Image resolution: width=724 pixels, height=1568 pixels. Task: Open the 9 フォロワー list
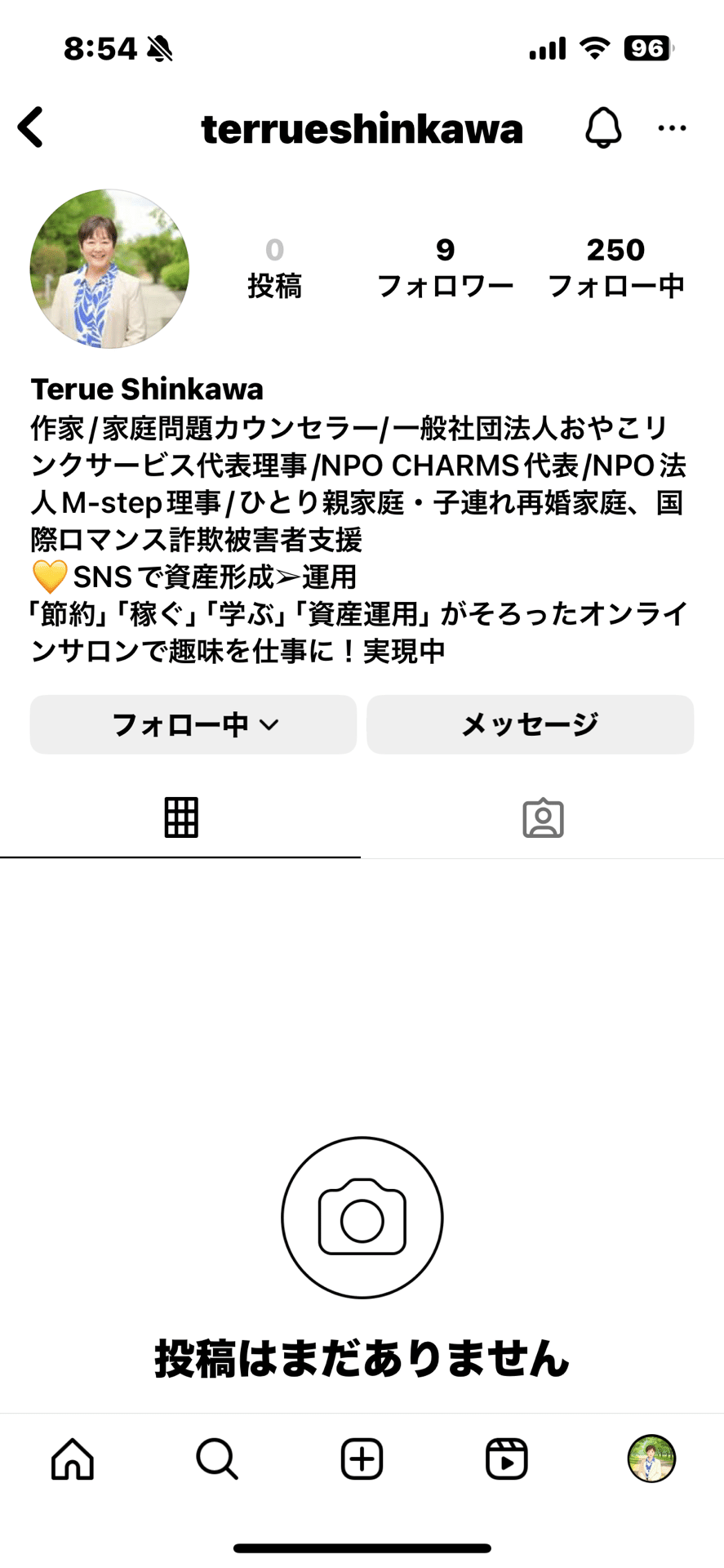tap(446, 267)
